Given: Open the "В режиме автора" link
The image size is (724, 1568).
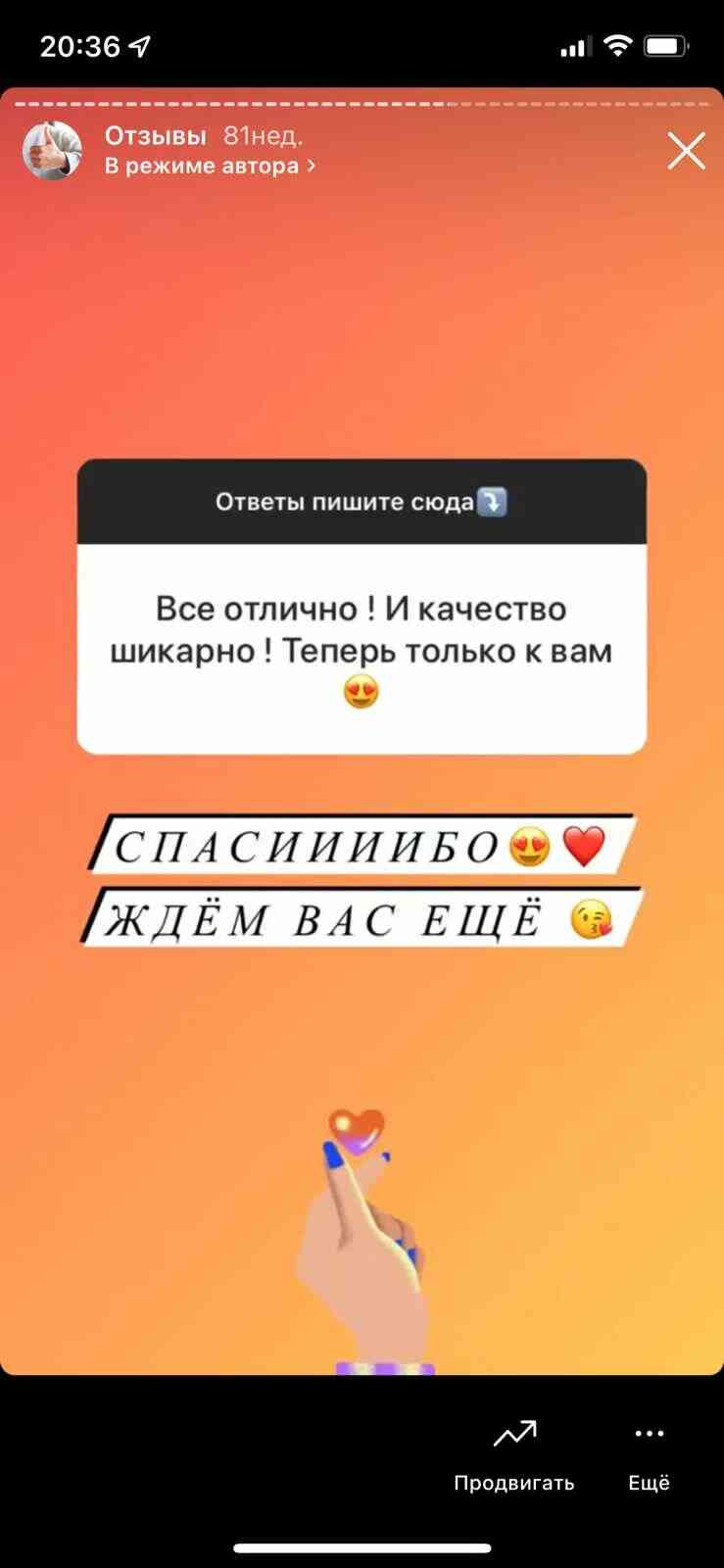Looking at the screenshot, I should point(210,166).
